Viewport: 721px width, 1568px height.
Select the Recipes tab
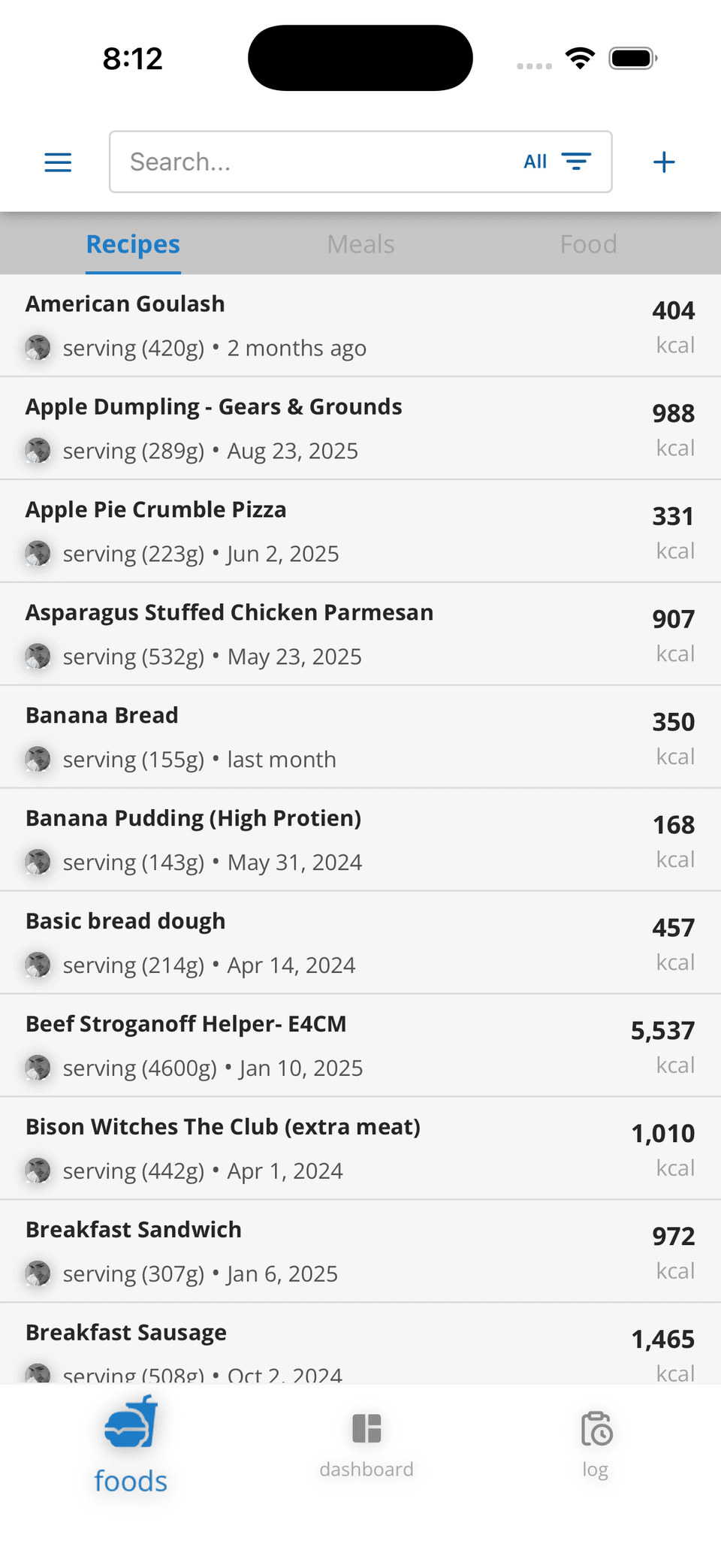132,243
